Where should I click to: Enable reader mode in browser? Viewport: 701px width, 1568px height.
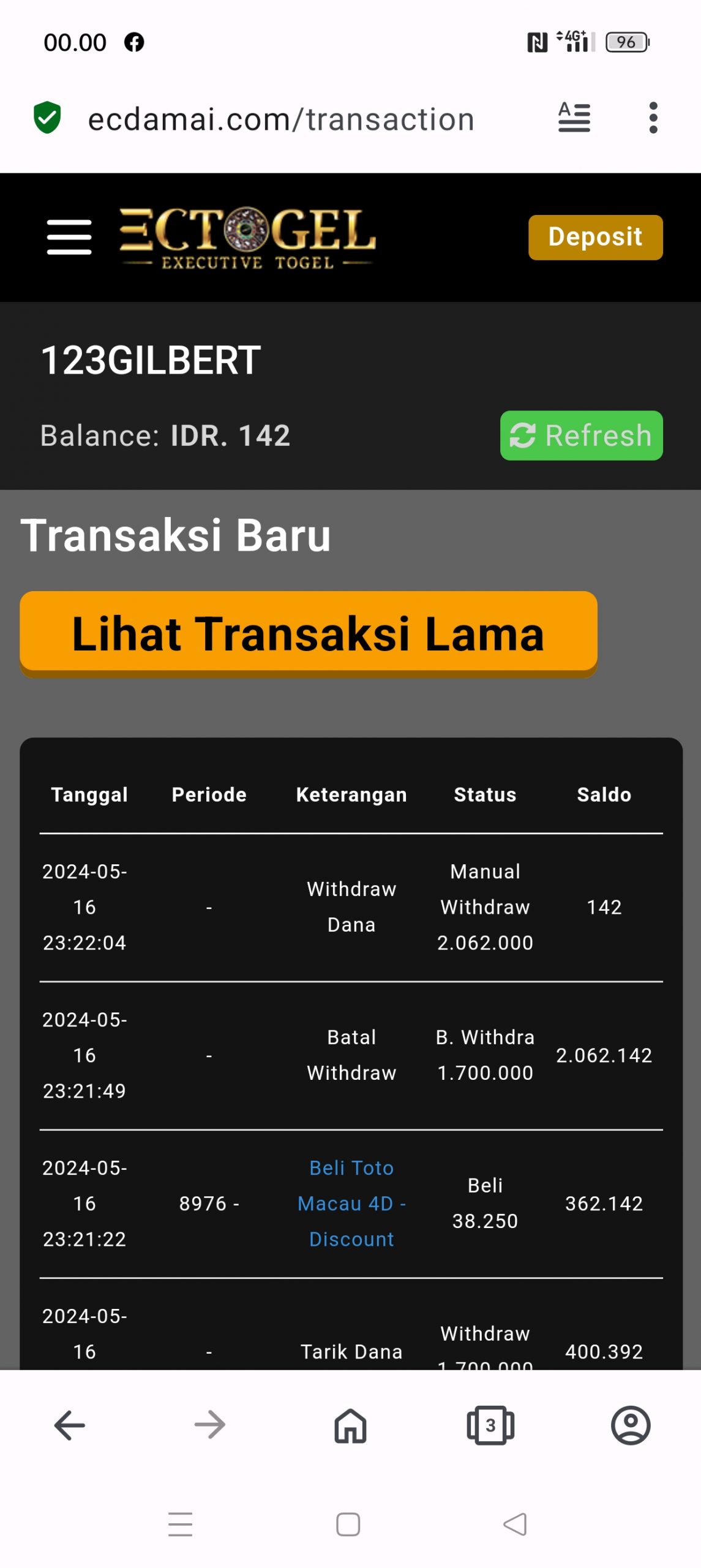click(574, 118)
